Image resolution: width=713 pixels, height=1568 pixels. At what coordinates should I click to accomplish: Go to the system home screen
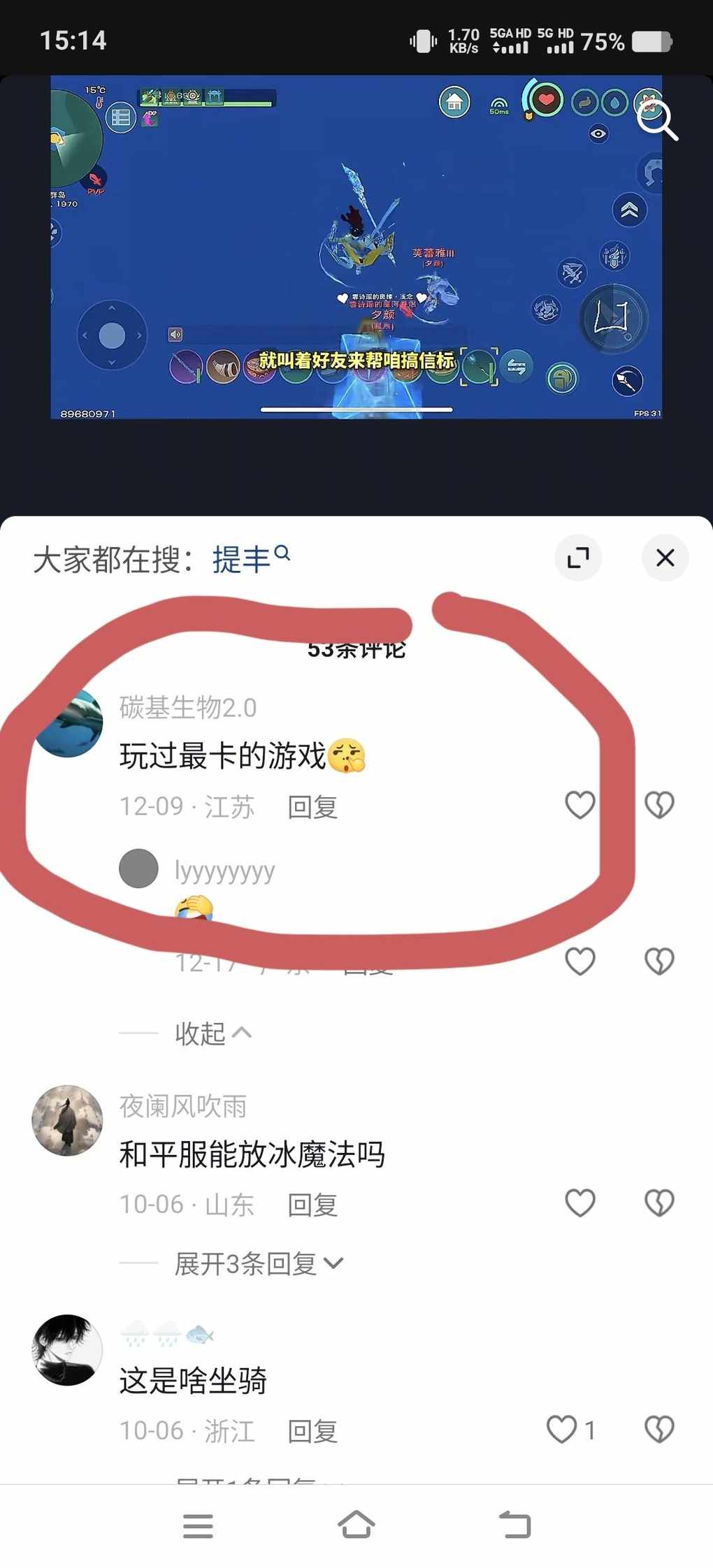356,1525
